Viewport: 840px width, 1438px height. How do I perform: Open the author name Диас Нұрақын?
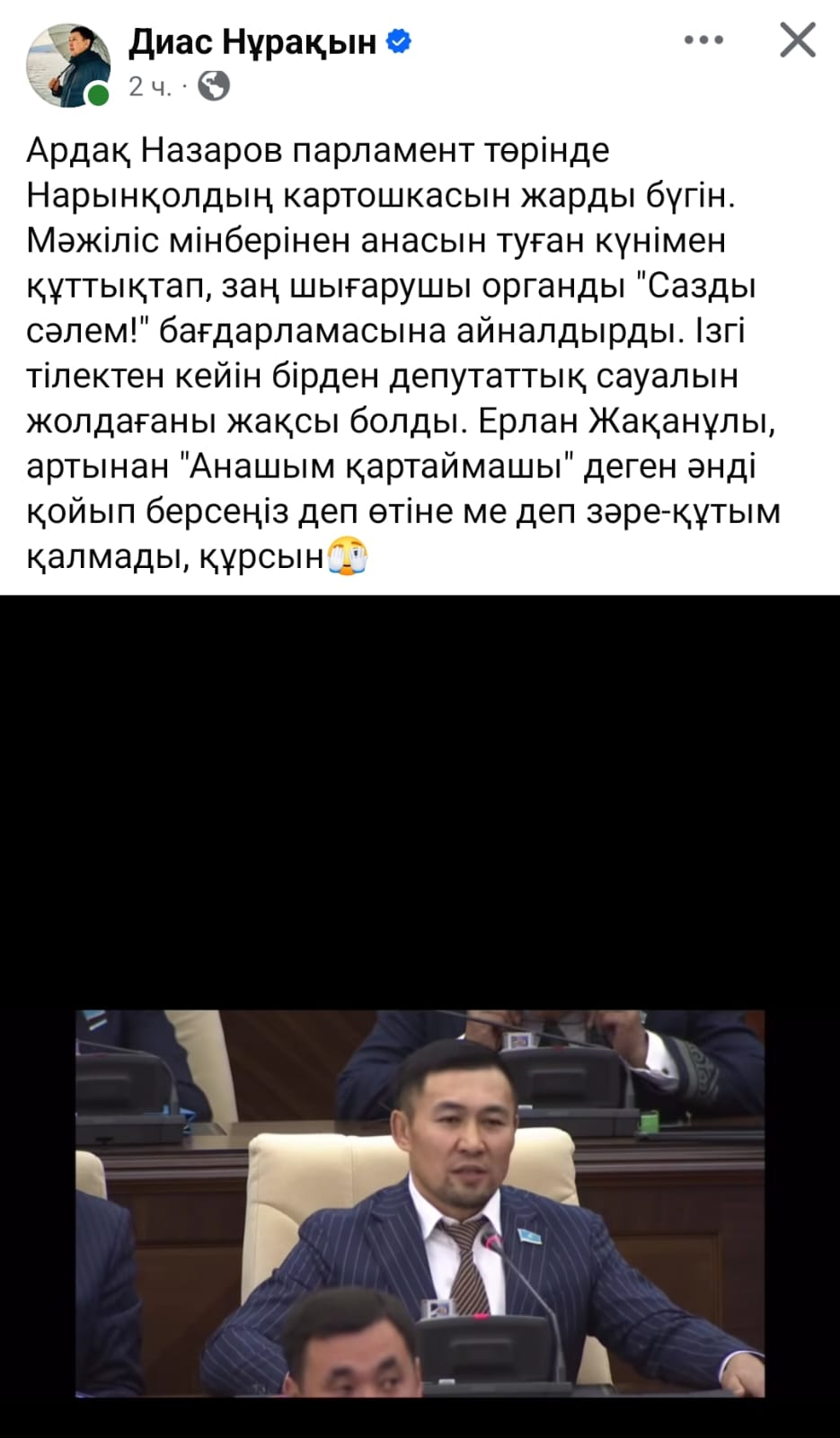point(252,41)
